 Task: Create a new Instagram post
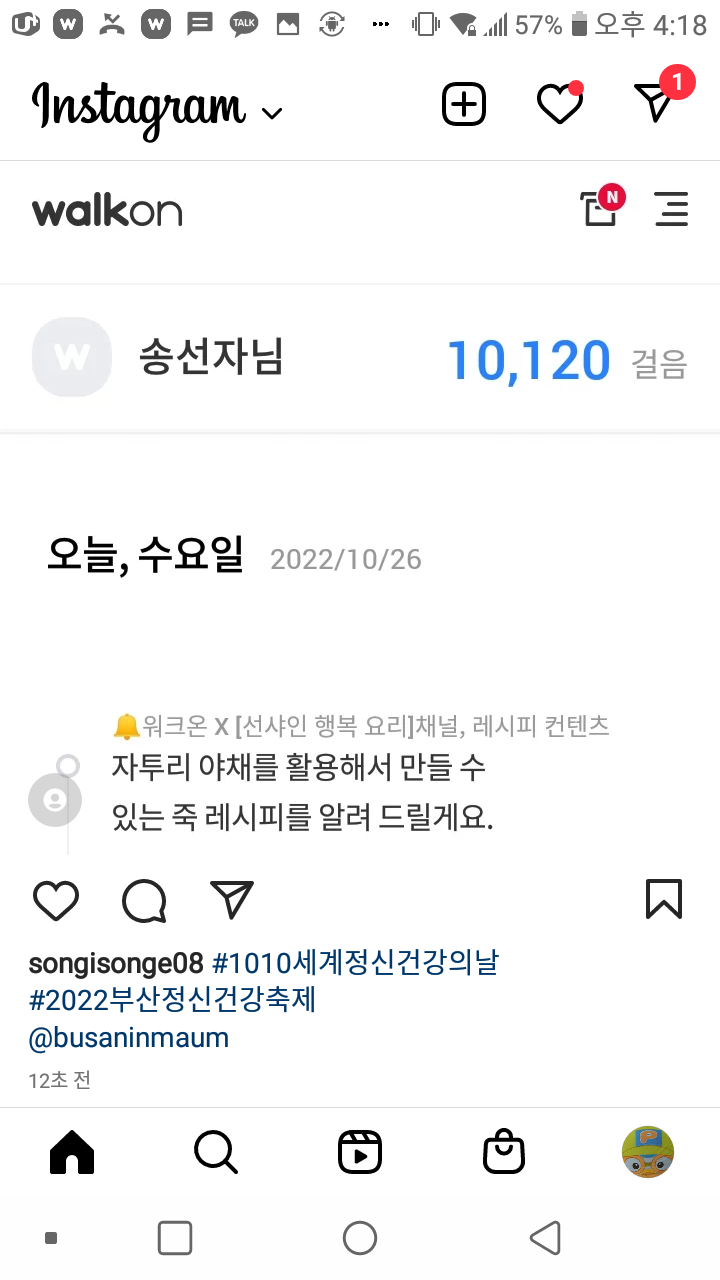point(463,104)
